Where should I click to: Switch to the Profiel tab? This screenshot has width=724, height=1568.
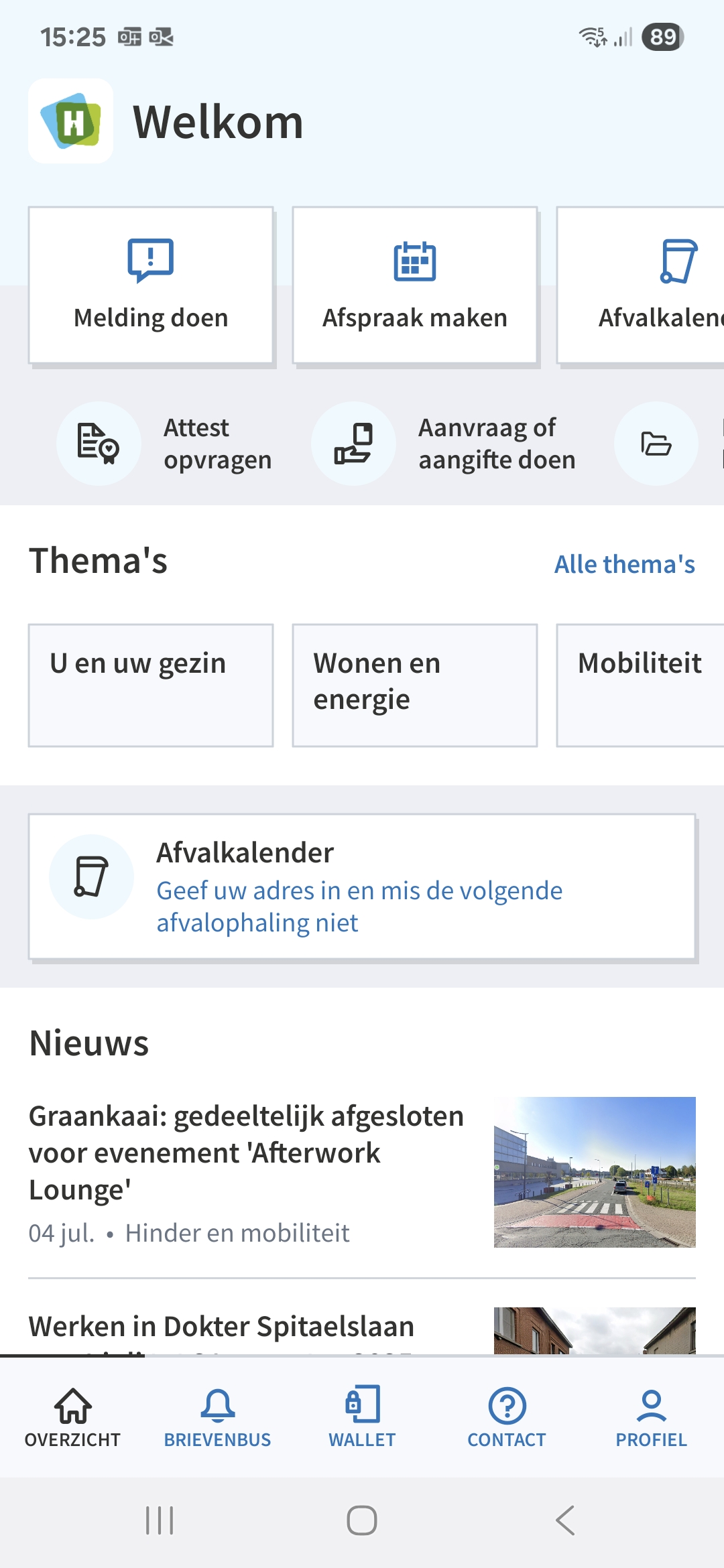(652, 1417)
